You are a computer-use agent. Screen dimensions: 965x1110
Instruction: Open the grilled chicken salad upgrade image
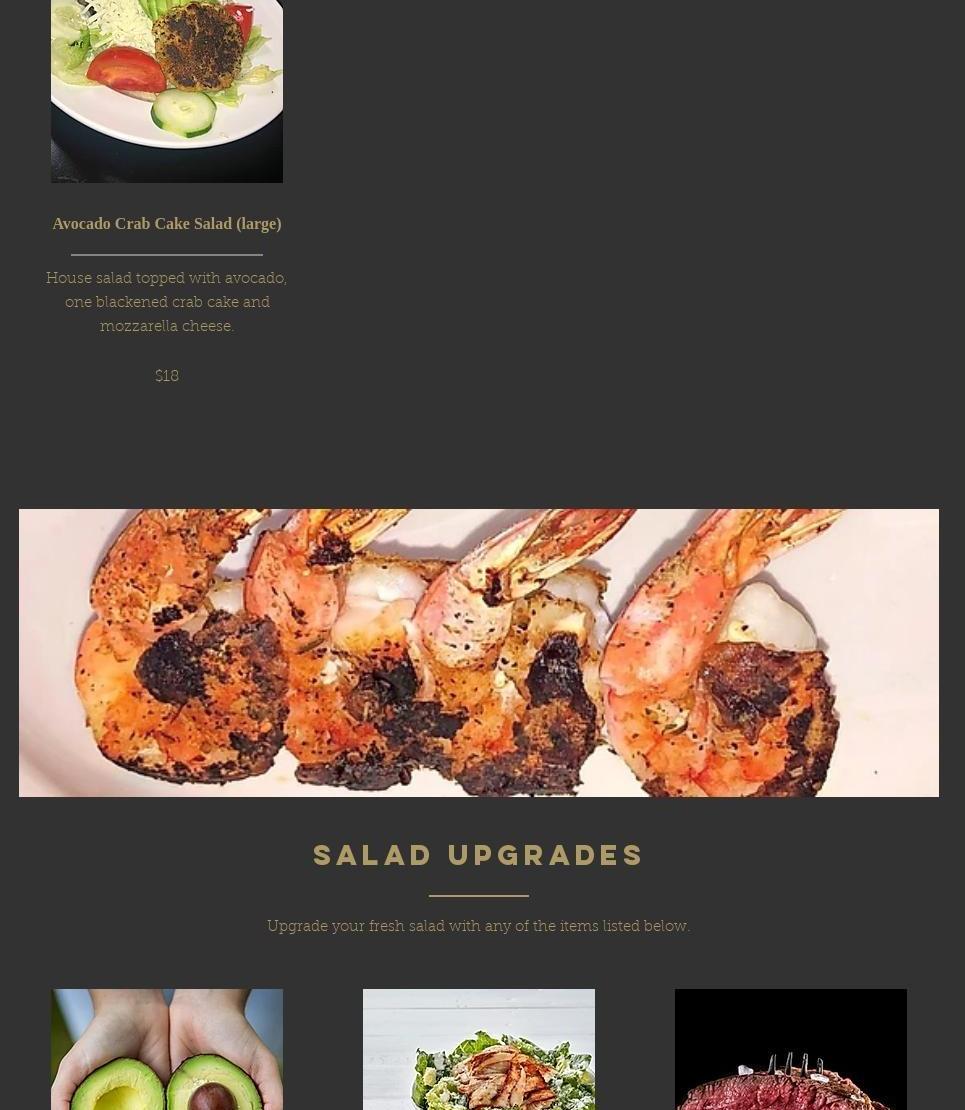[x=478, y=1050]
